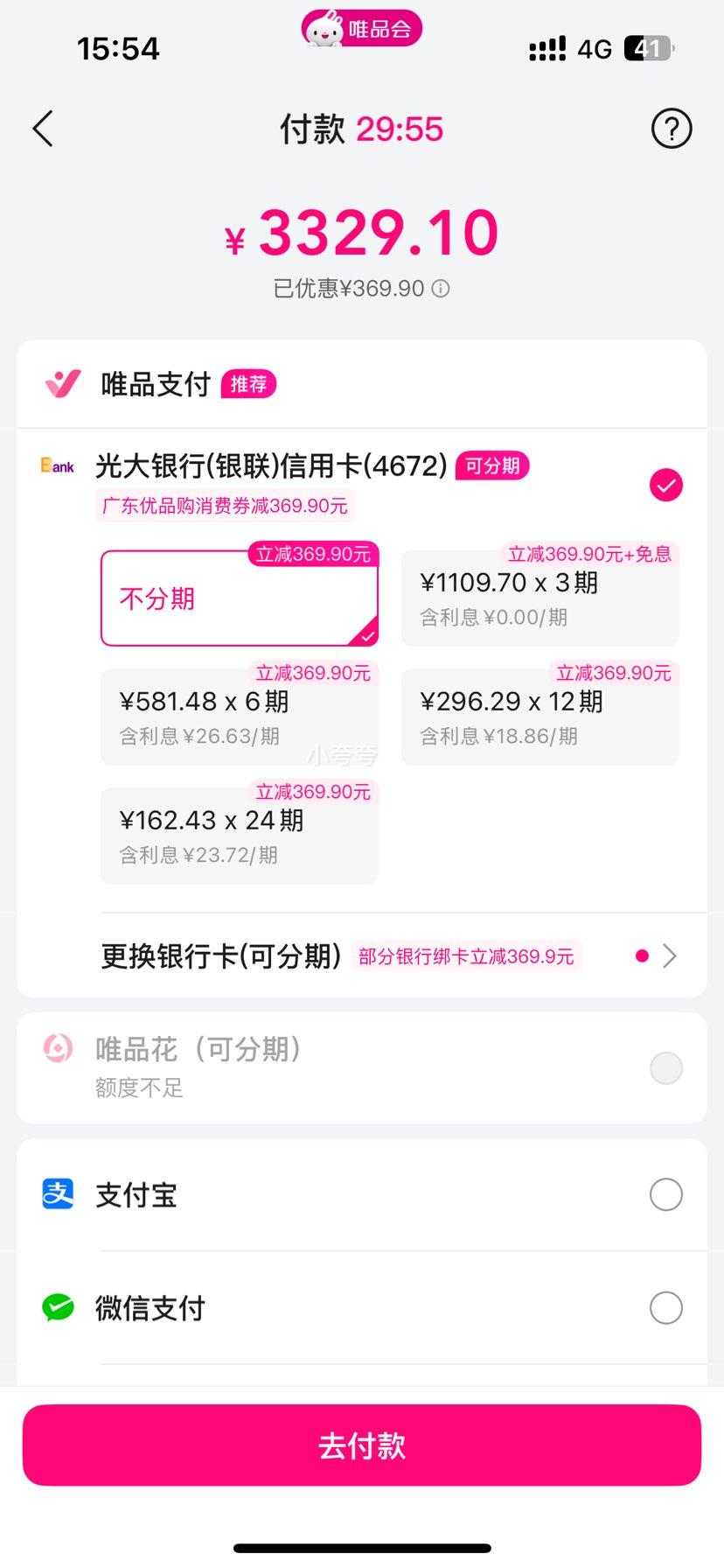Open the help question mark icon
The width and height of the screenshot is (724, 1568).
pyautogui.click(x=671, y=128)
